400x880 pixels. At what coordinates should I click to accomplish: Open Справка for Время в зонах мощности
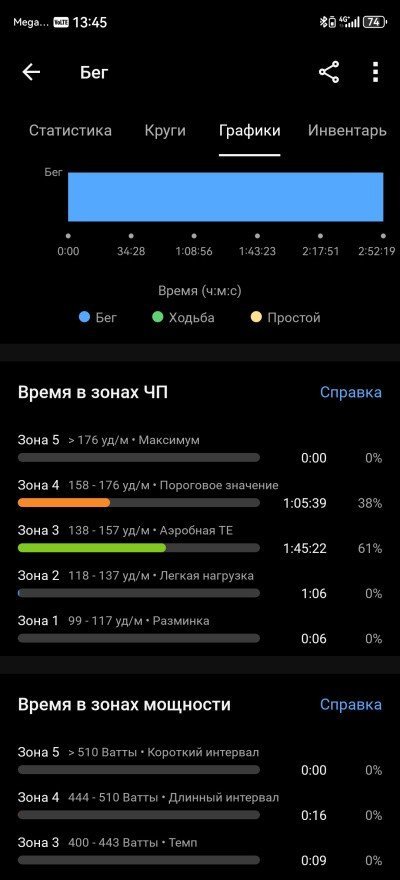[351, 704]
